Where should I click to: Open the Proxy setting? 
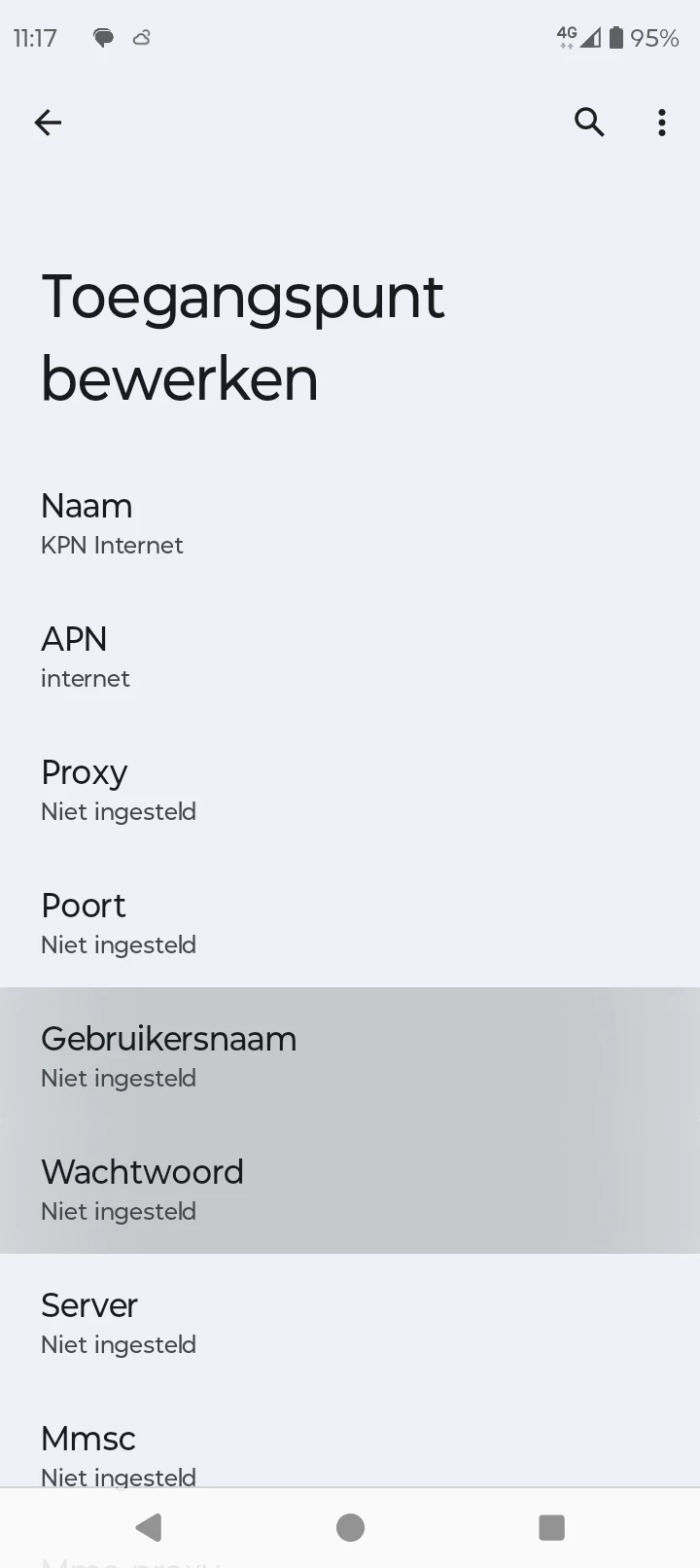coord(350,790)
